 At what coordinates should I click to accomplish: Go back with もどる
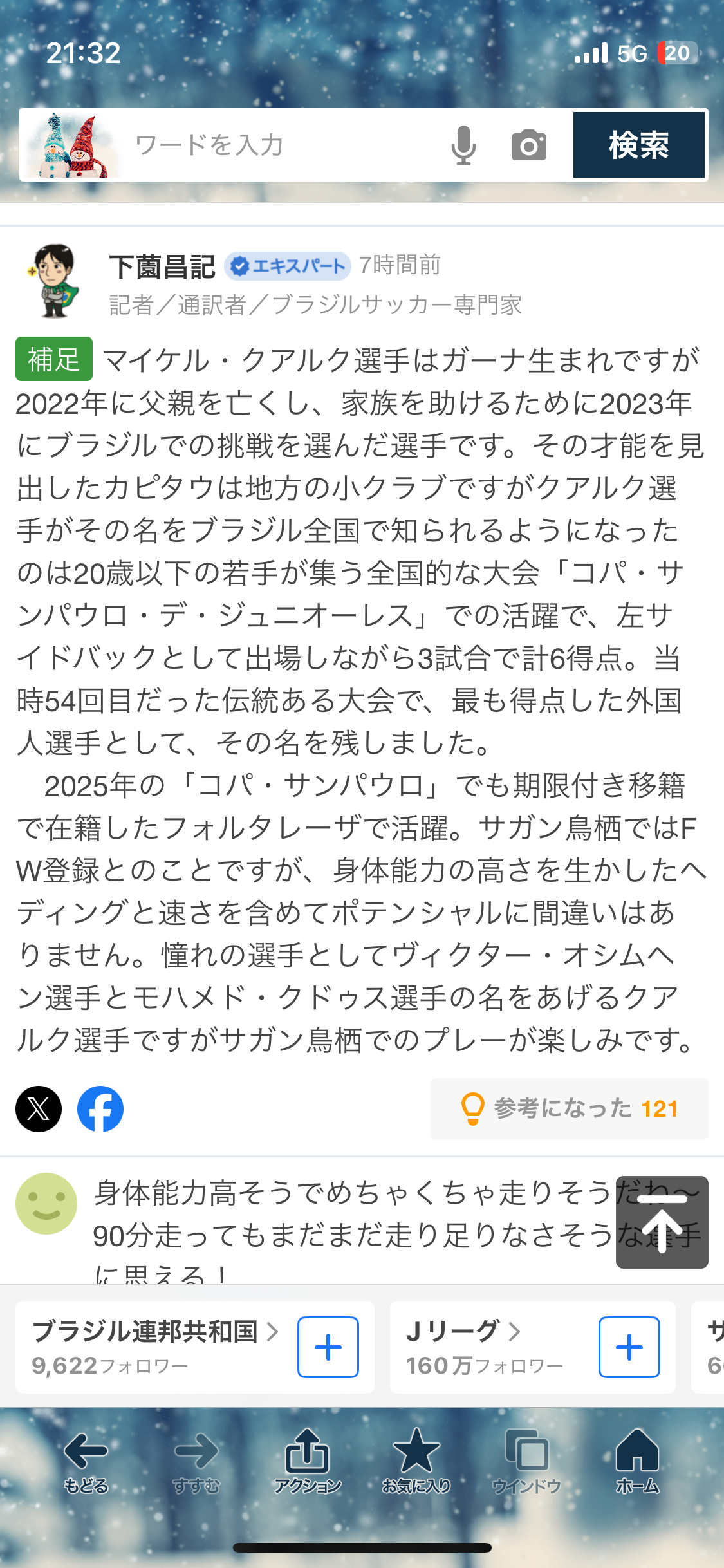click(x=86, y=1463)
